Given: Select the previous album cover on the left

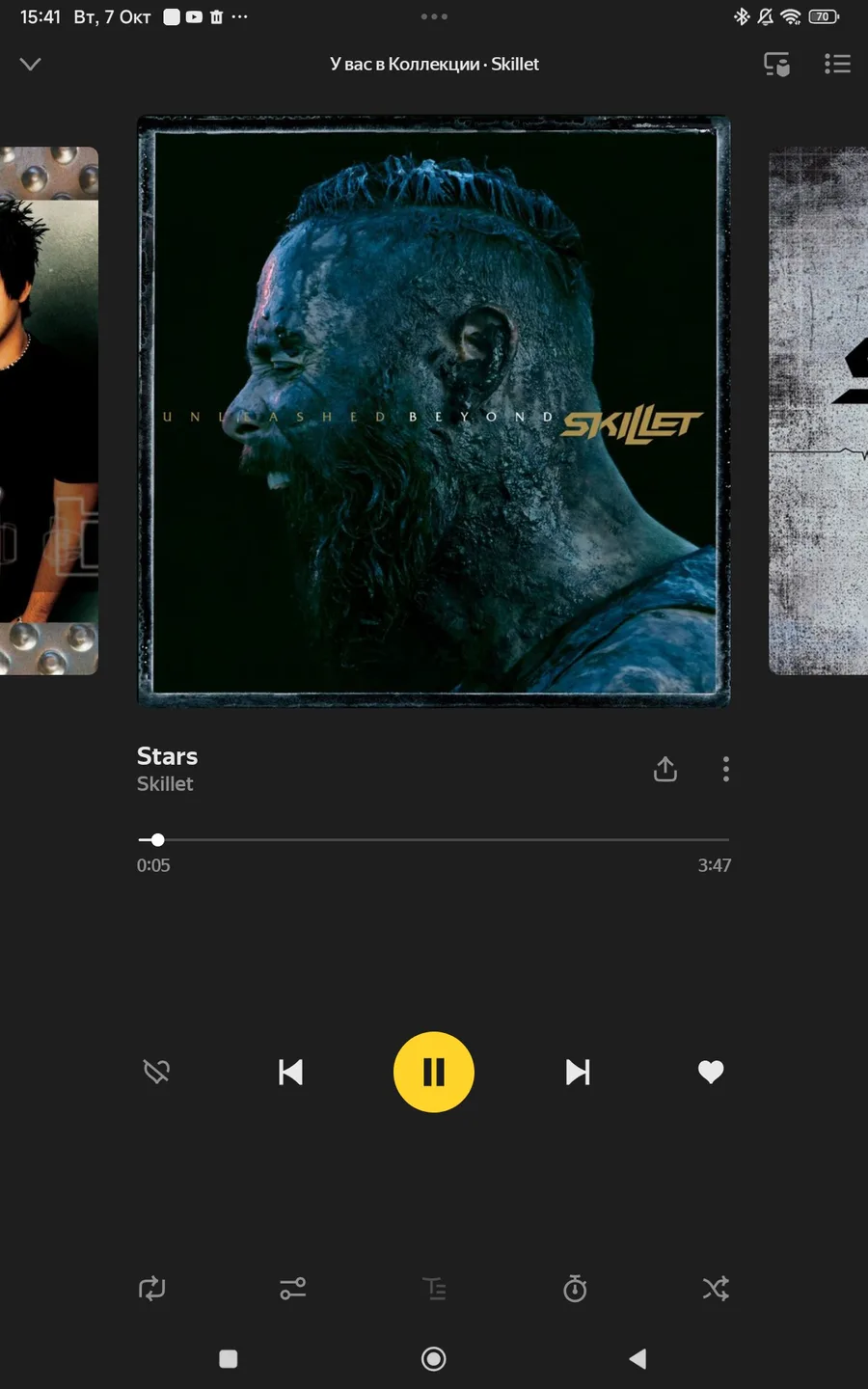Looking at the screenshot, I should click(x=48, y=410).
